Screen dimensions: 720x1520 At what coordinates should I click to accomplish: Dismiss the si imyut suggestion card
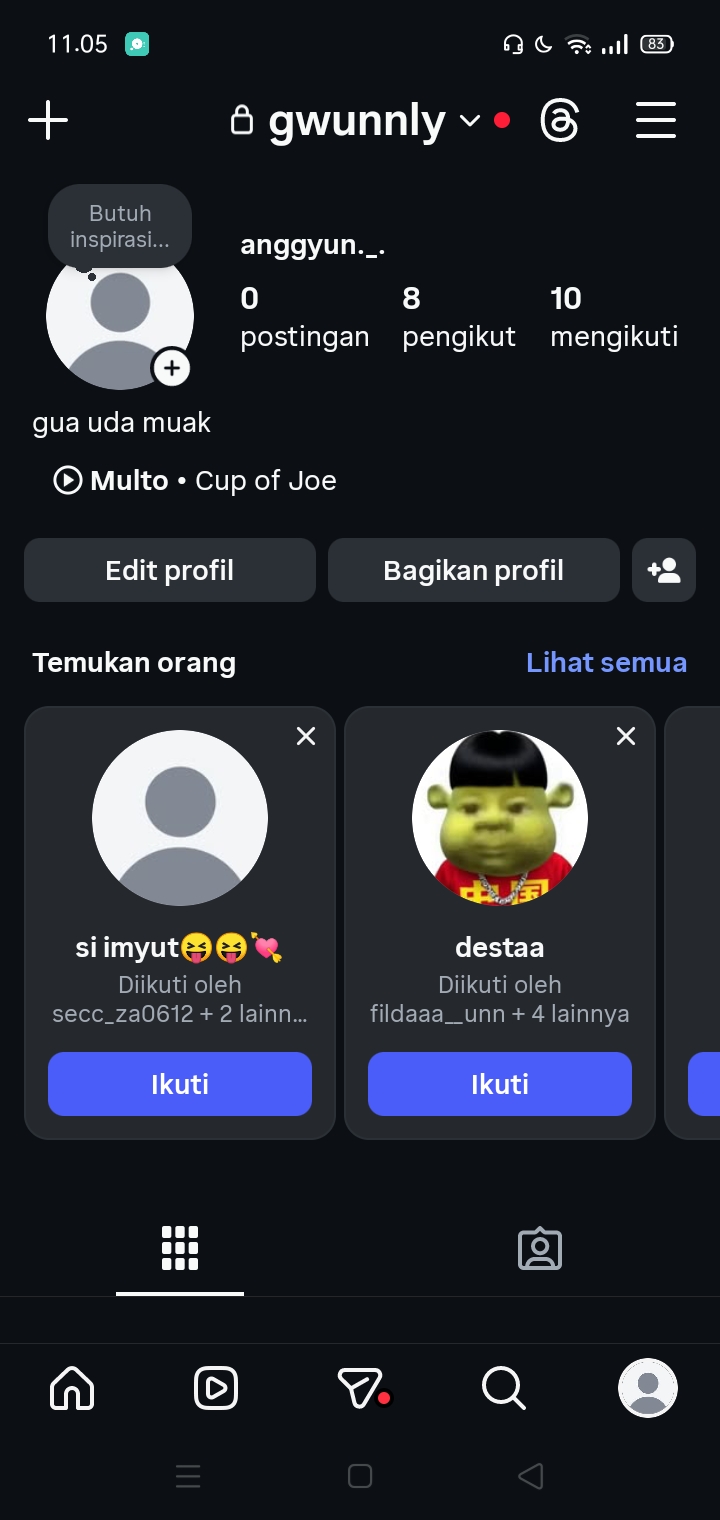(x=306, y=736)
